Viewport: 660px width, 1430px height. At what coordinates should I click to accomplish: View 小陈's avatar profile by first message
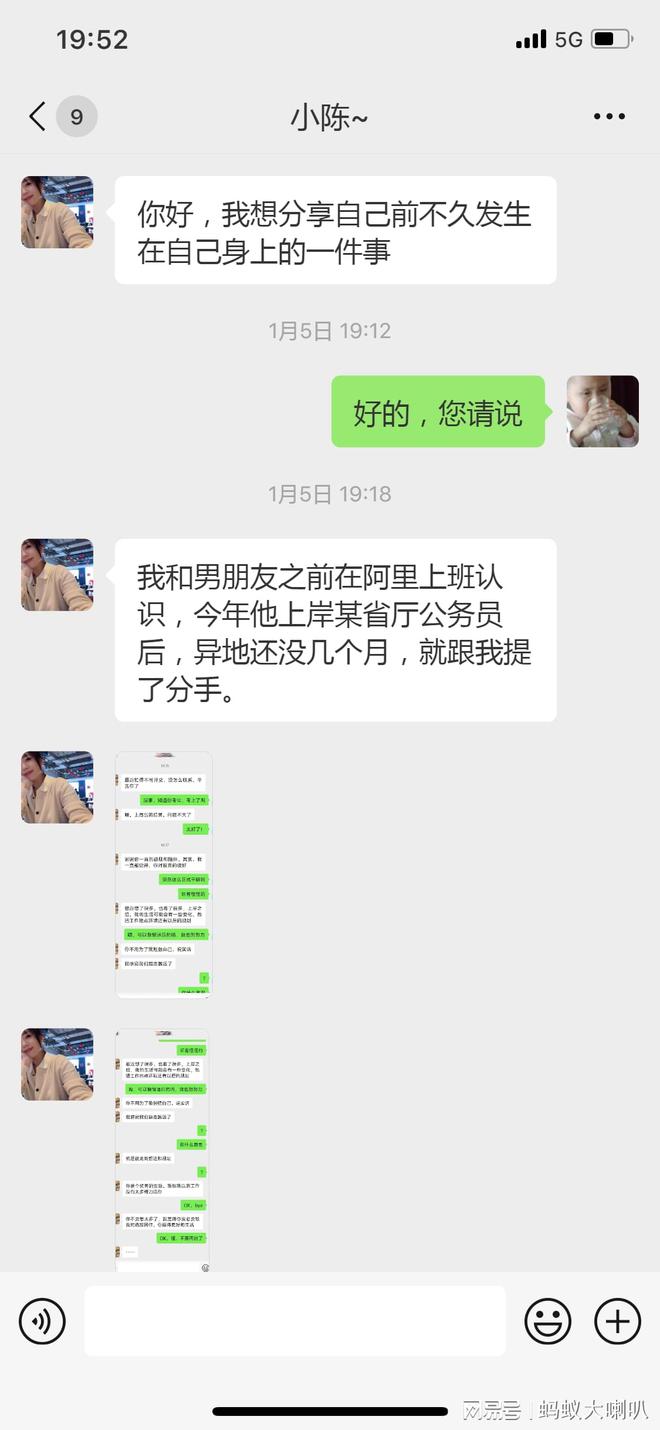point(57,212)
